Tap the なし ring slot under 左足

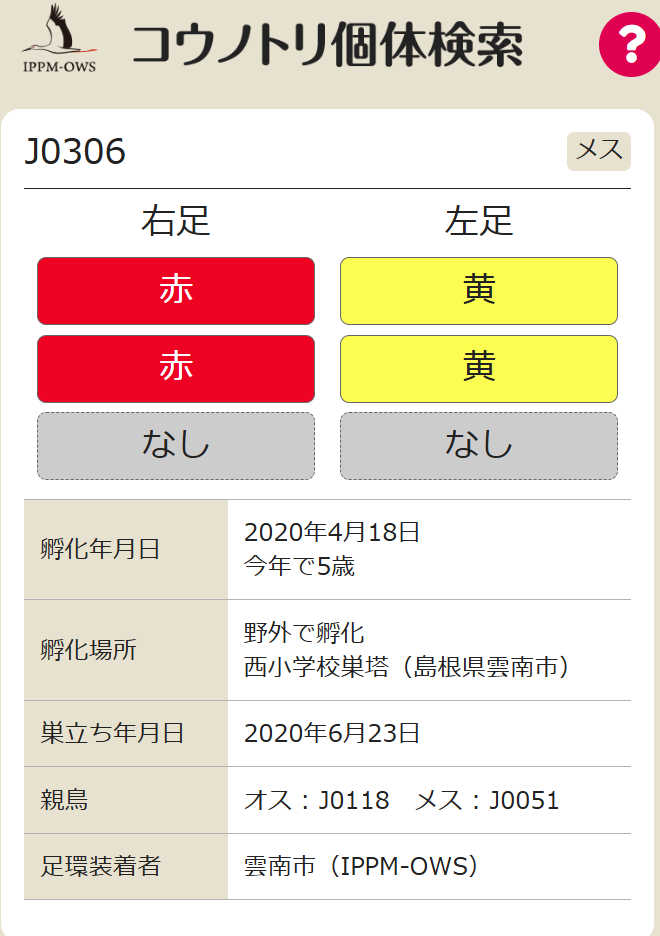[x=479, y=446]
